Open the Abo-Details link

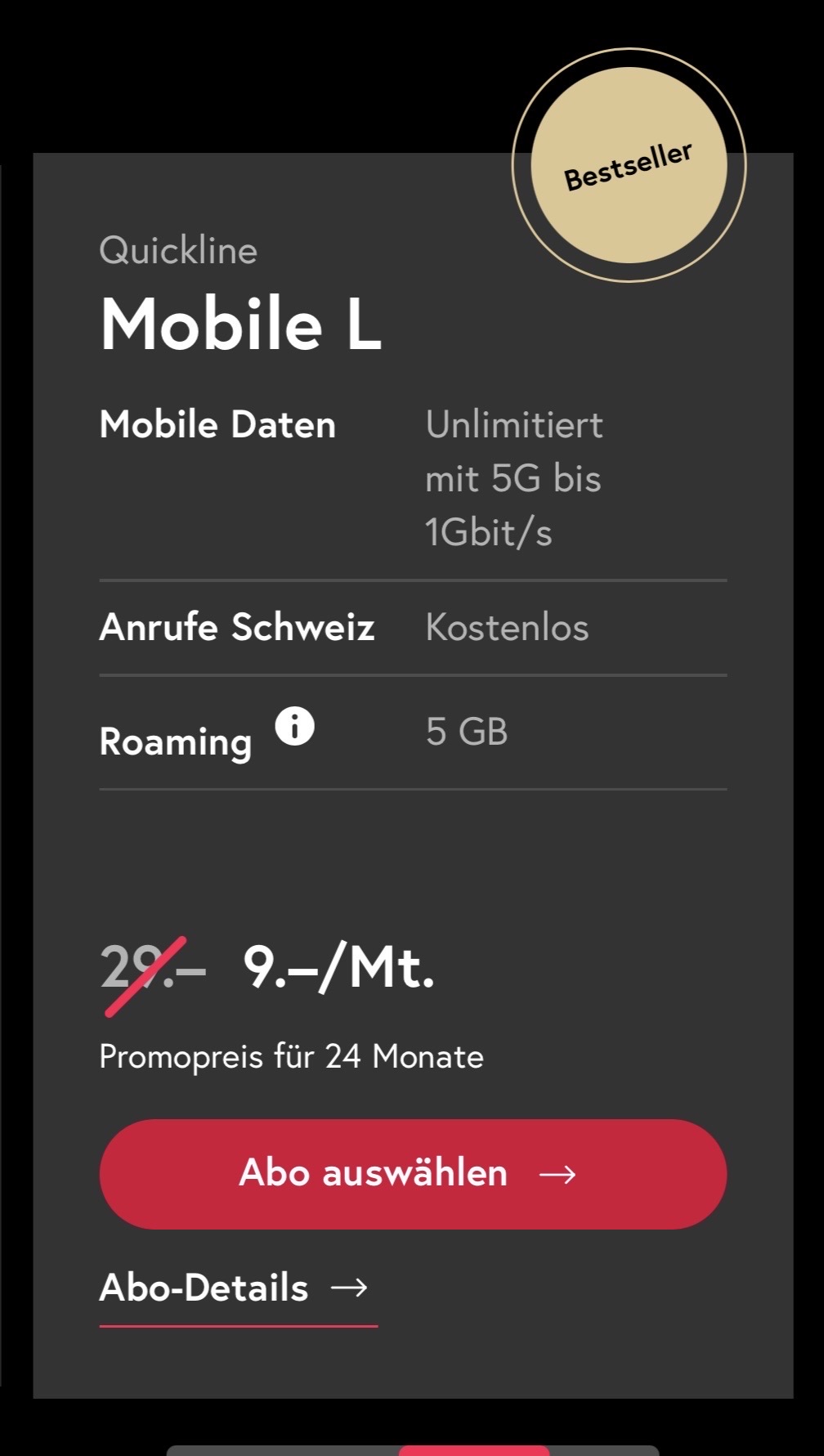coord(203,1288)
